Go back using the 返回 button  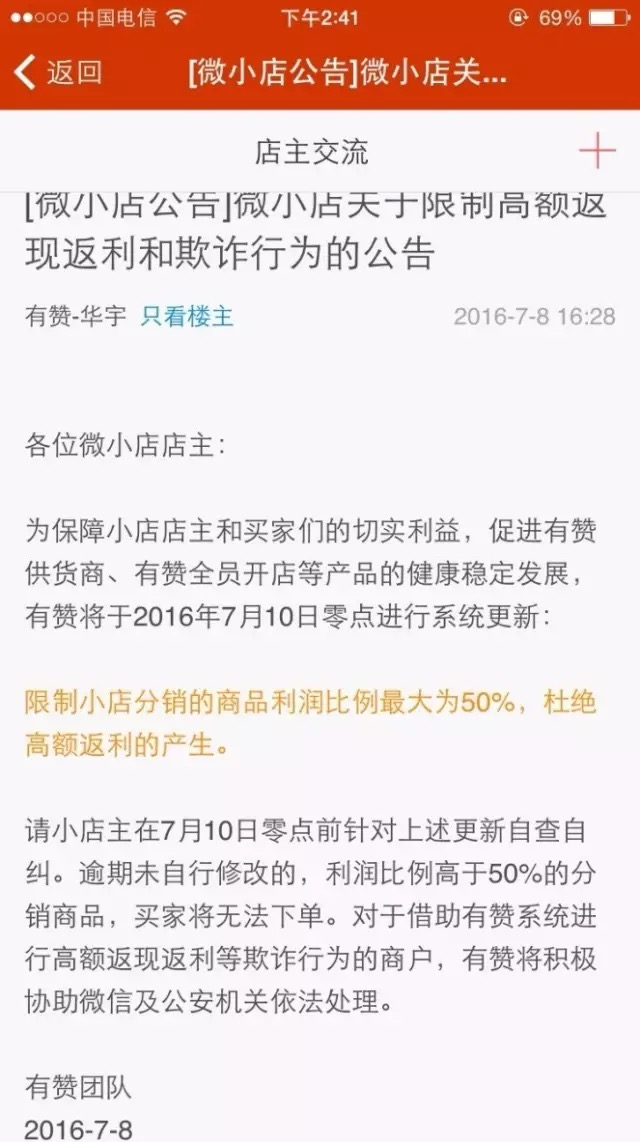click(x=58, y=73)
